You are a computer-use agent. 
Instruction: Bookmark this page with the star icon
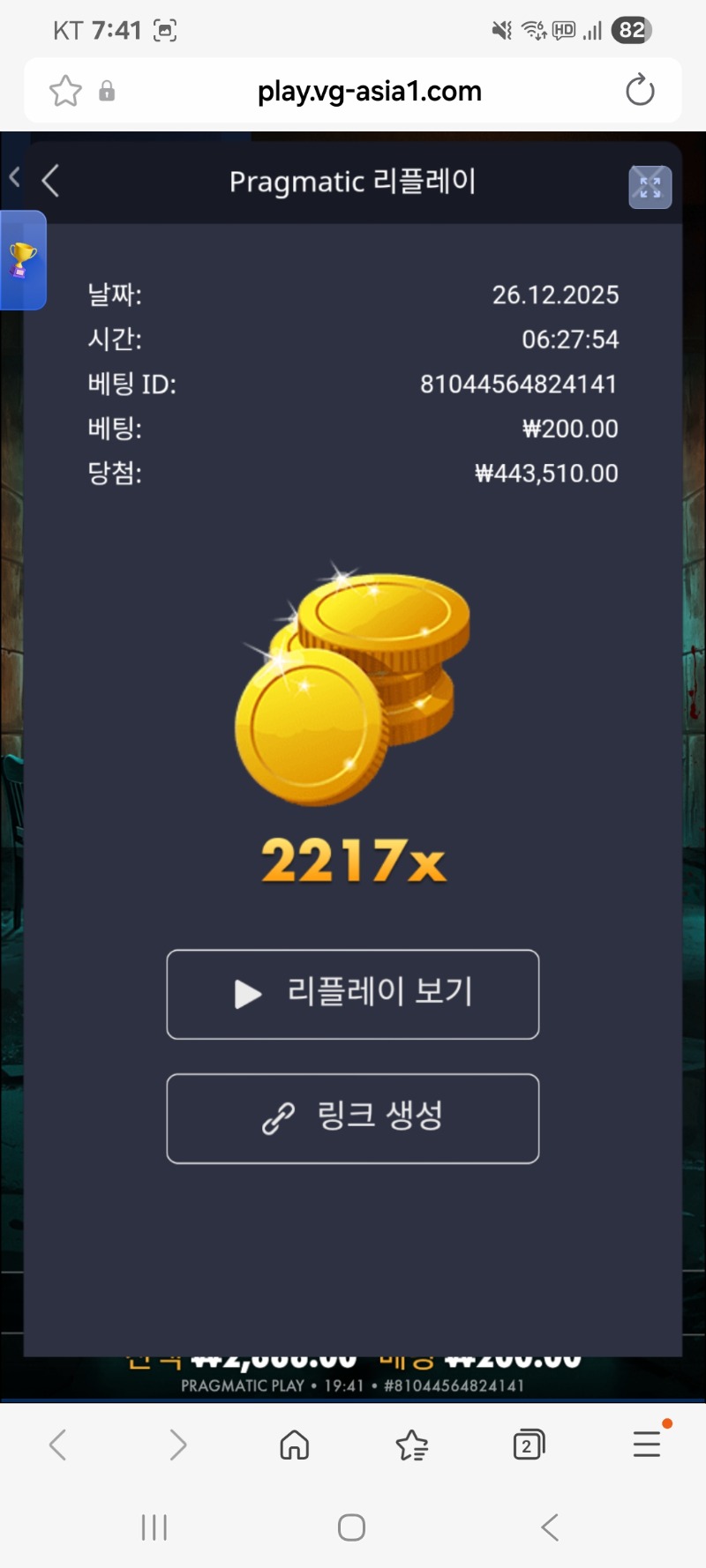point(65,91)
